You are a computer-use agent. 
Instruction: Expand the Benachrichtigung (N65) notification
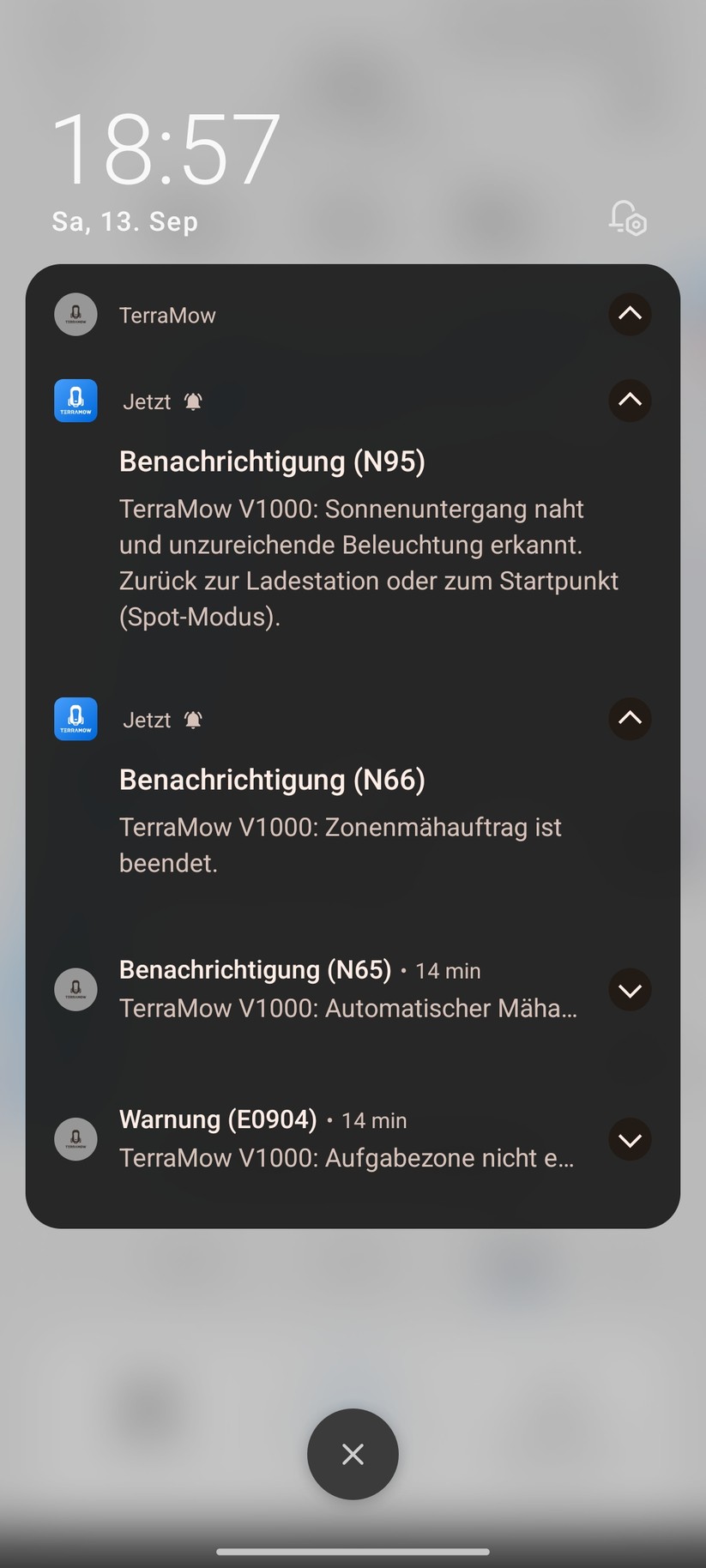(630, 990)
